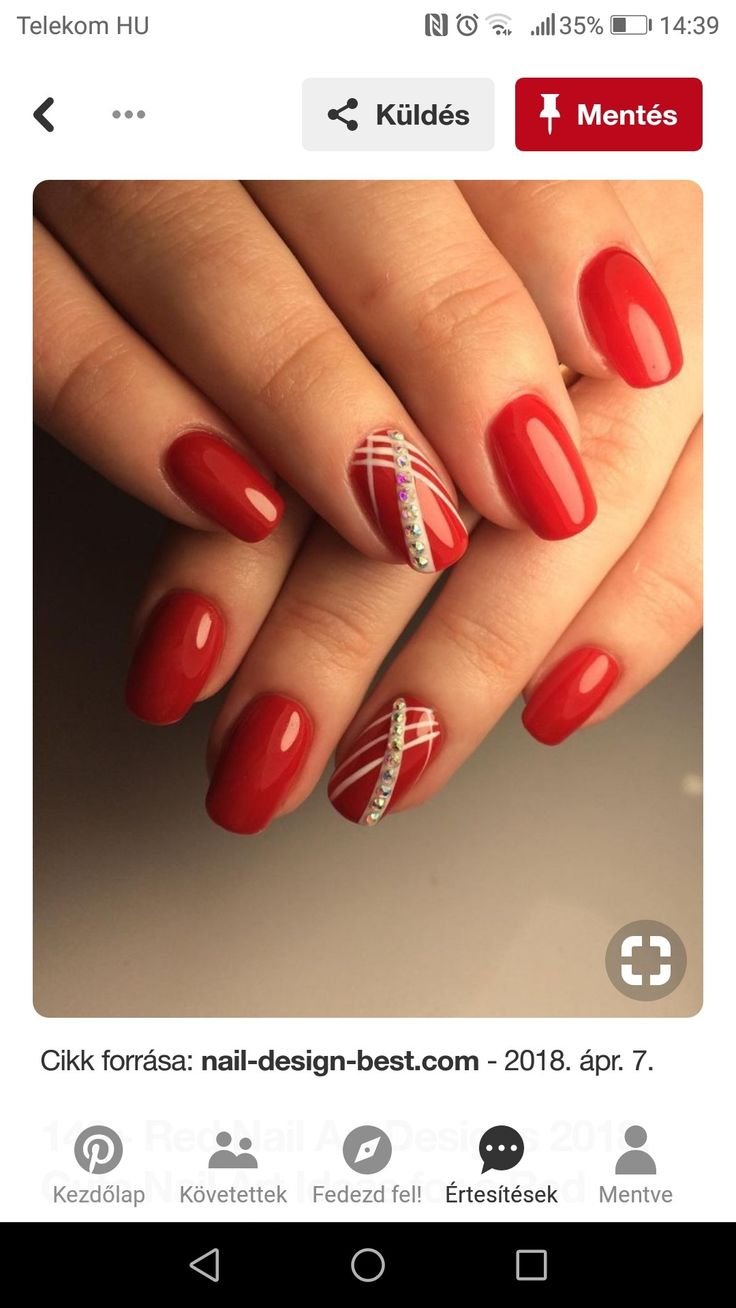The height and width of the screenshot is (1308, 736).
Task: Open the nail-design-best.com source link
Action: tap(340, 1061)
